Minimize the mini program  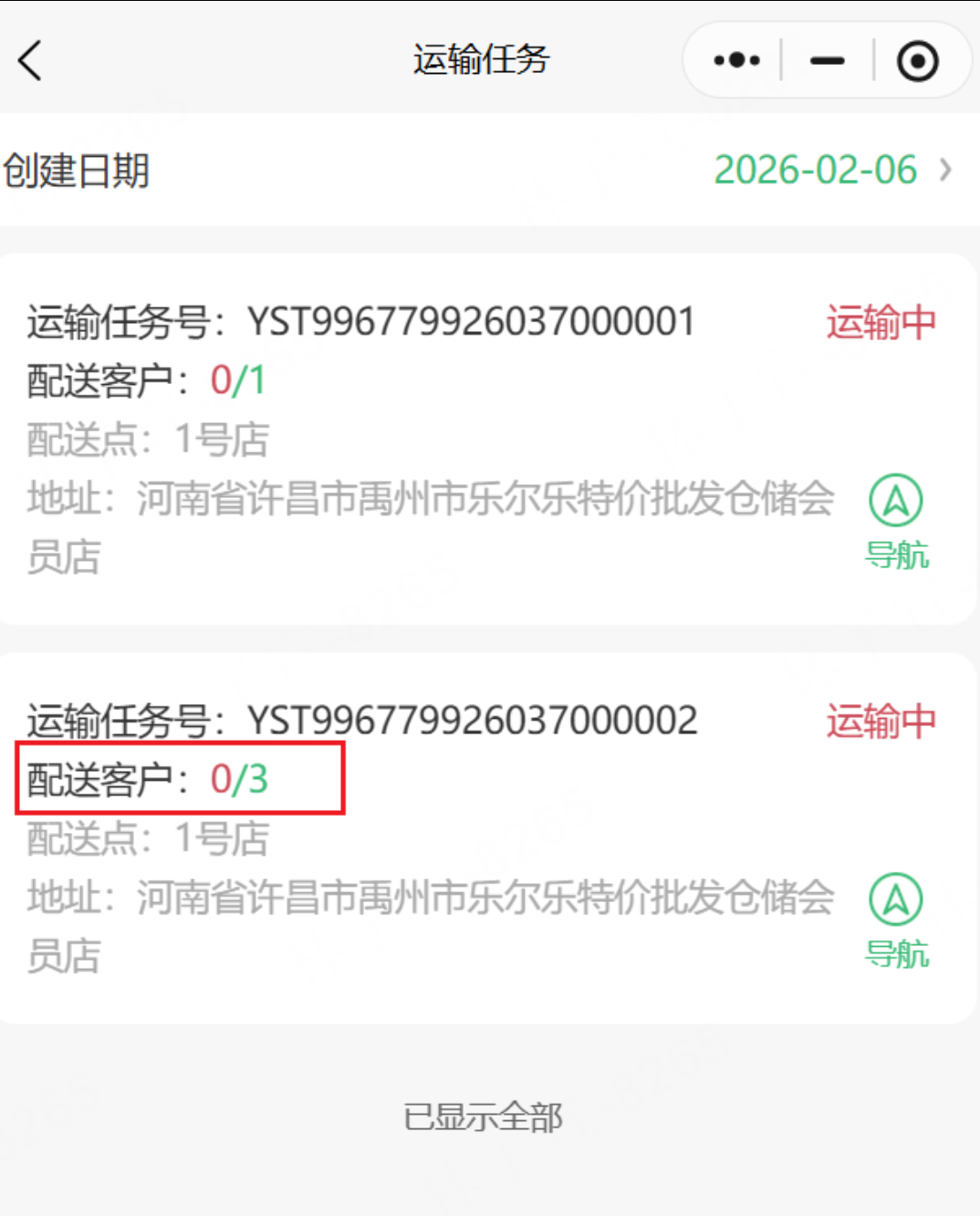[827, 61]
